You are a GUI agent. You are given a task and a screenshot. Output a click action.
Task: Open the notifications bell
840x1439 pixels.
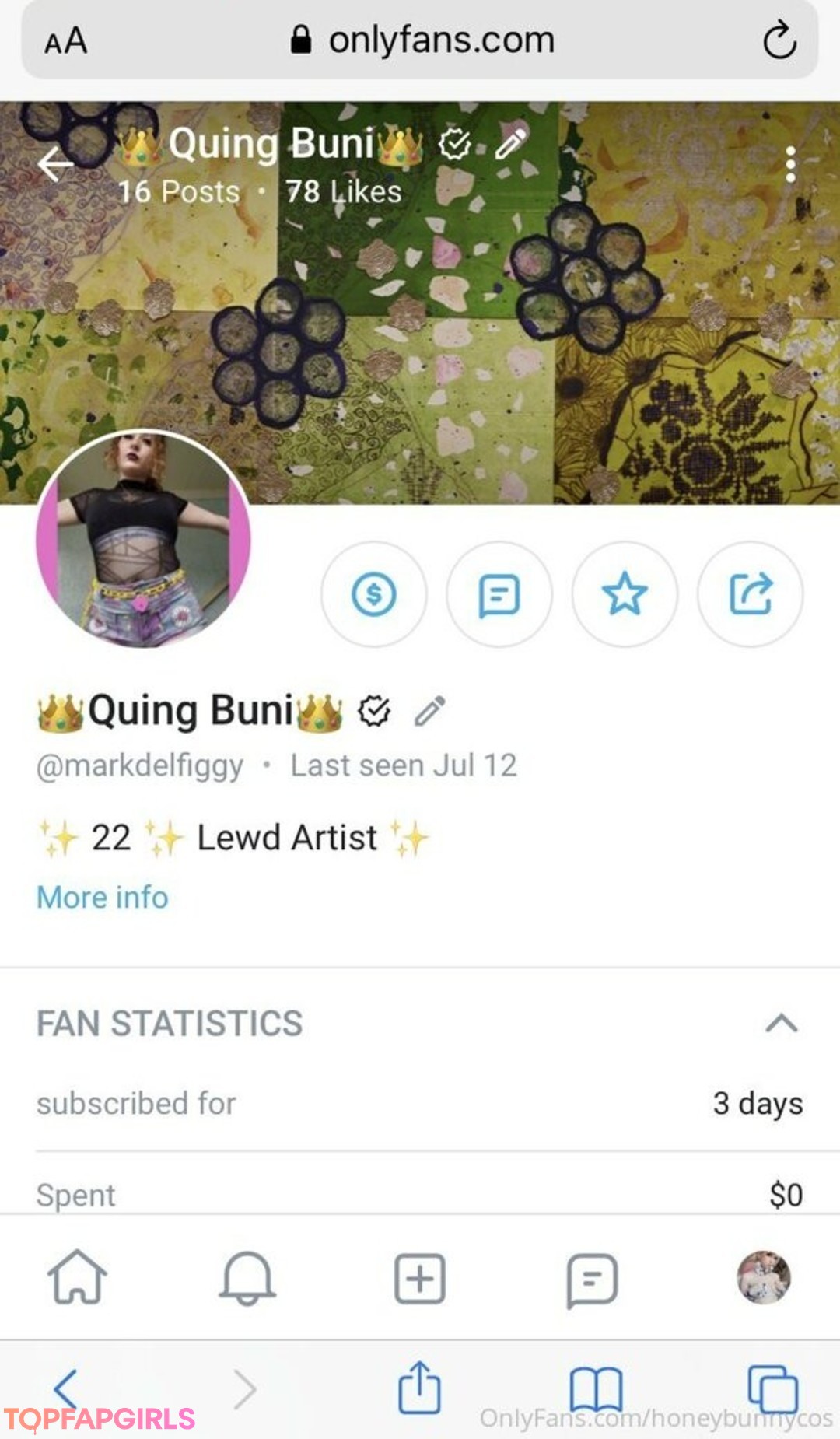click(x=248, y=1277)
